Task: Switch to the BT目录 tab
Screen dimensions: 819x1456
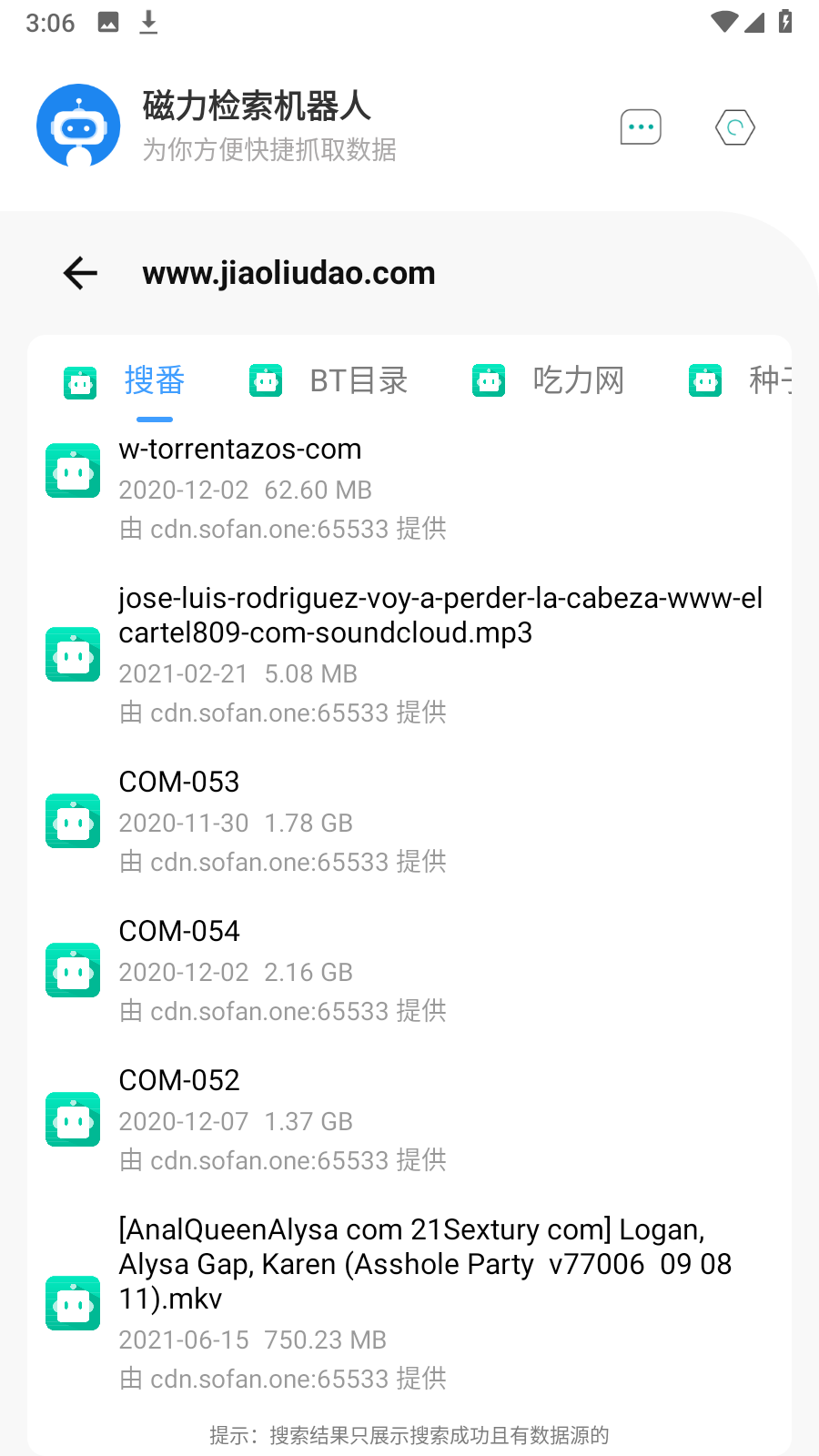Action: click(x=329, y=380)
